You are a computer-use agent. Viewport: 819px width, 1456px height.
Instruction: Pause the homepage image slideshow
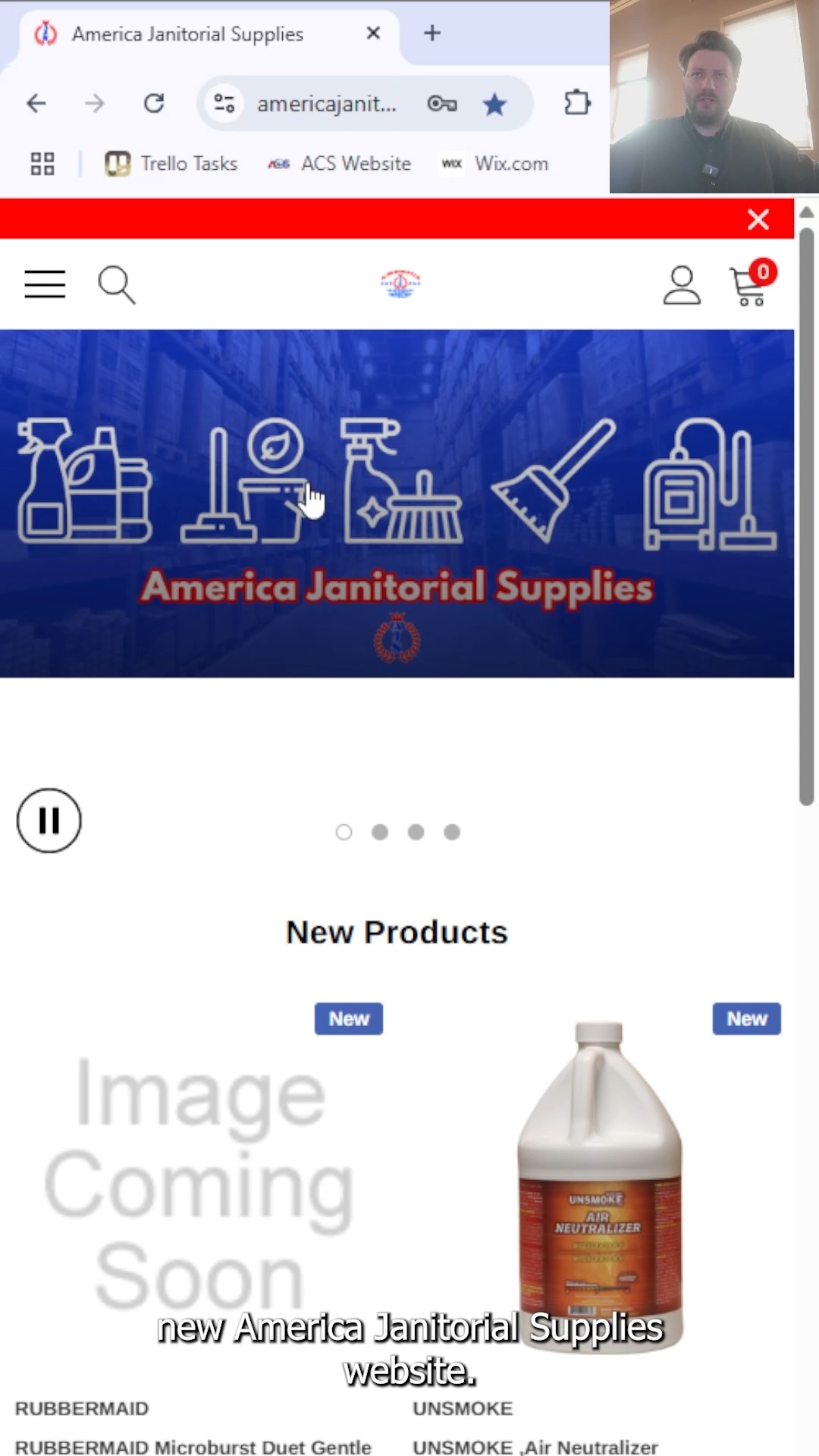49,821
